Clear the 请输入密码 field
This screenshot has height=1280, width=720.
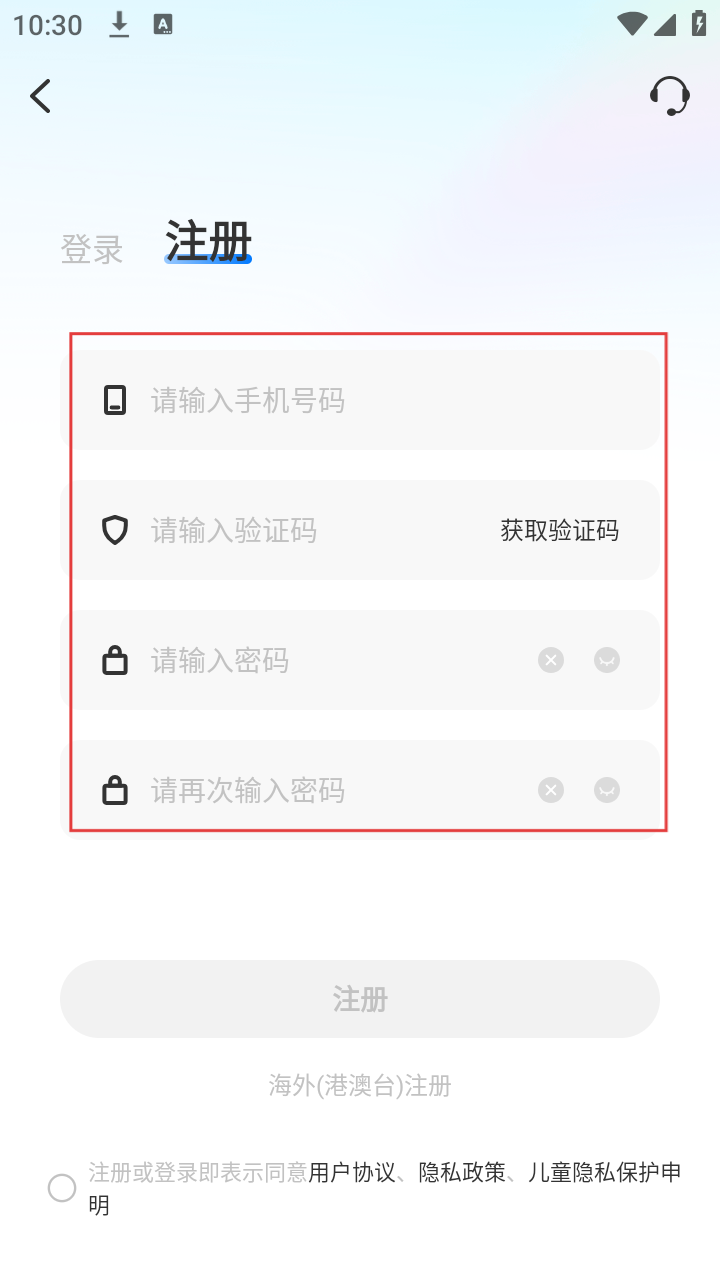pyautogui.click(x=551, y=660)
